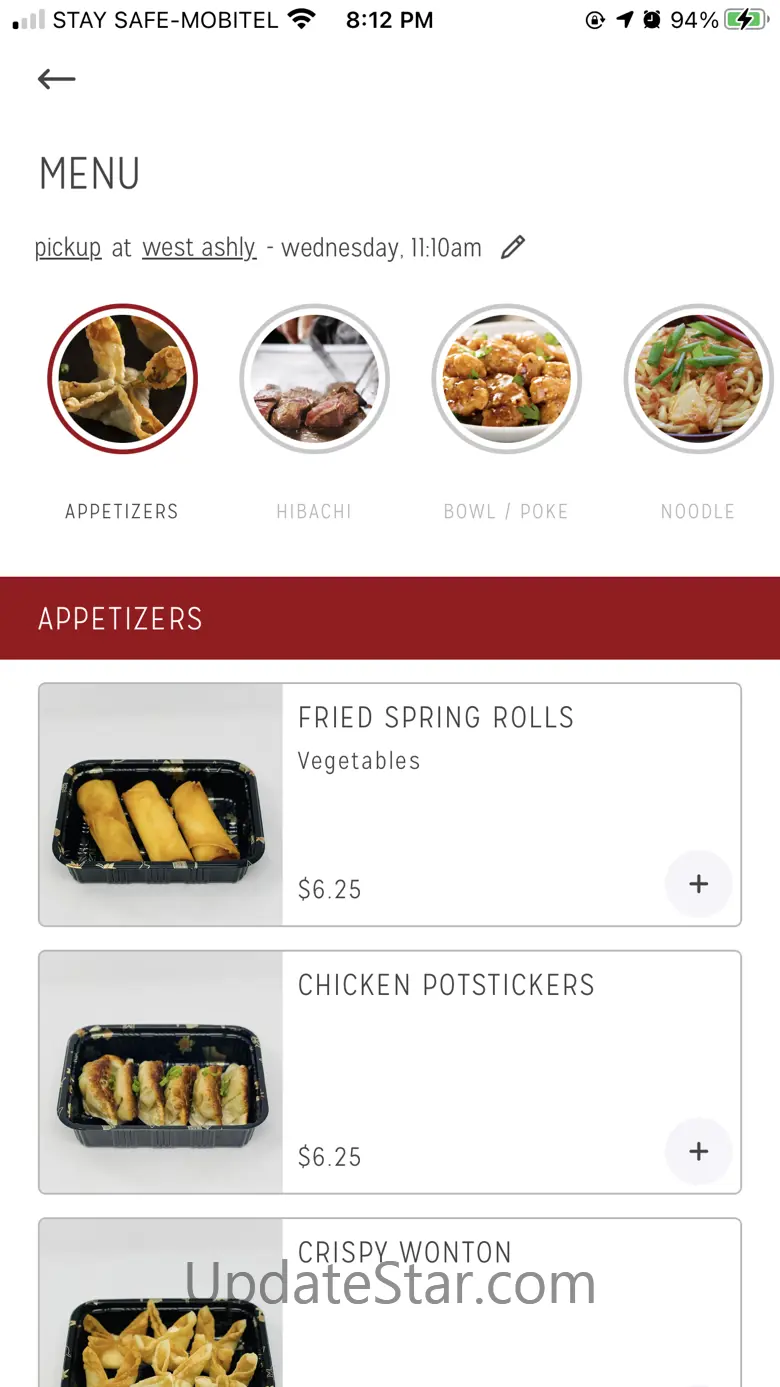Screen dimensions: 780x1387
Task: Add Fried Spring Rolls with plus button
Action: click(x=698, y=884)
